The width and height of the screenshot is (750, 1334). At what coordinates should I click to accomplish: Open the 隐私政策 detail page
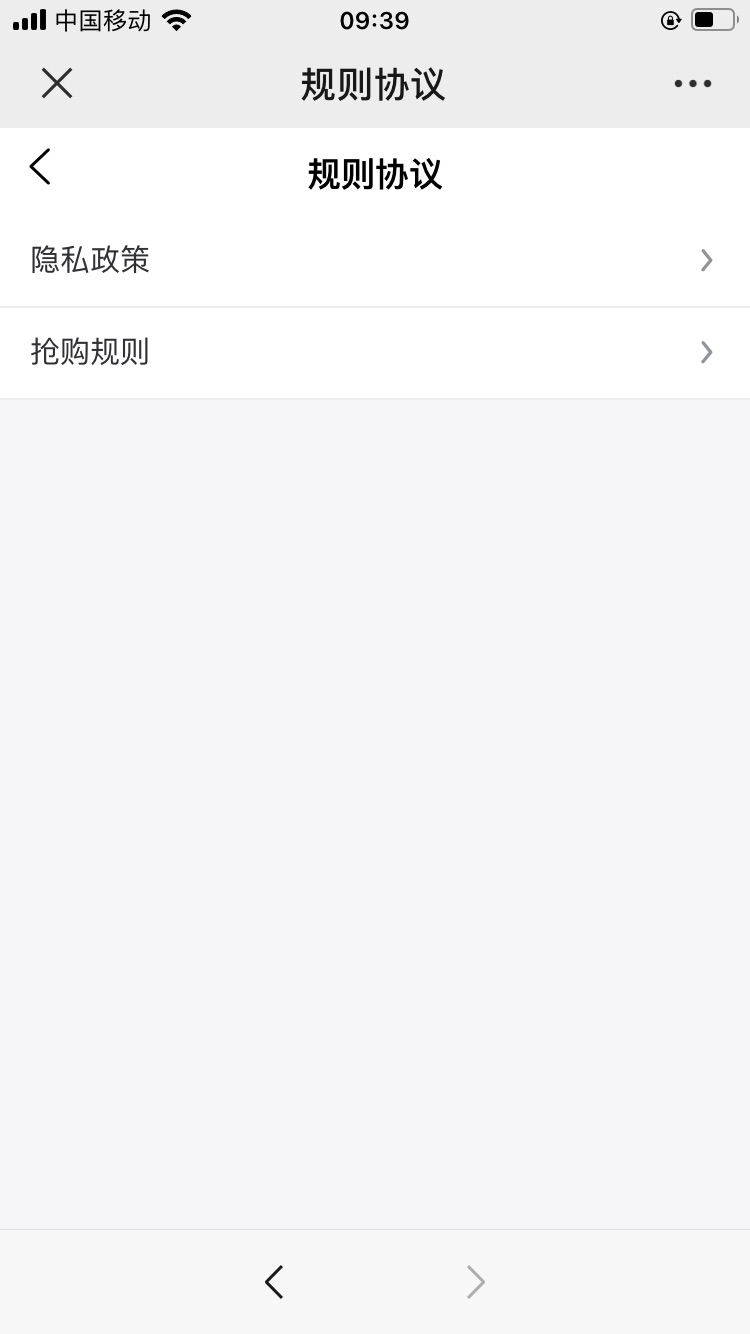coord(375,260)
